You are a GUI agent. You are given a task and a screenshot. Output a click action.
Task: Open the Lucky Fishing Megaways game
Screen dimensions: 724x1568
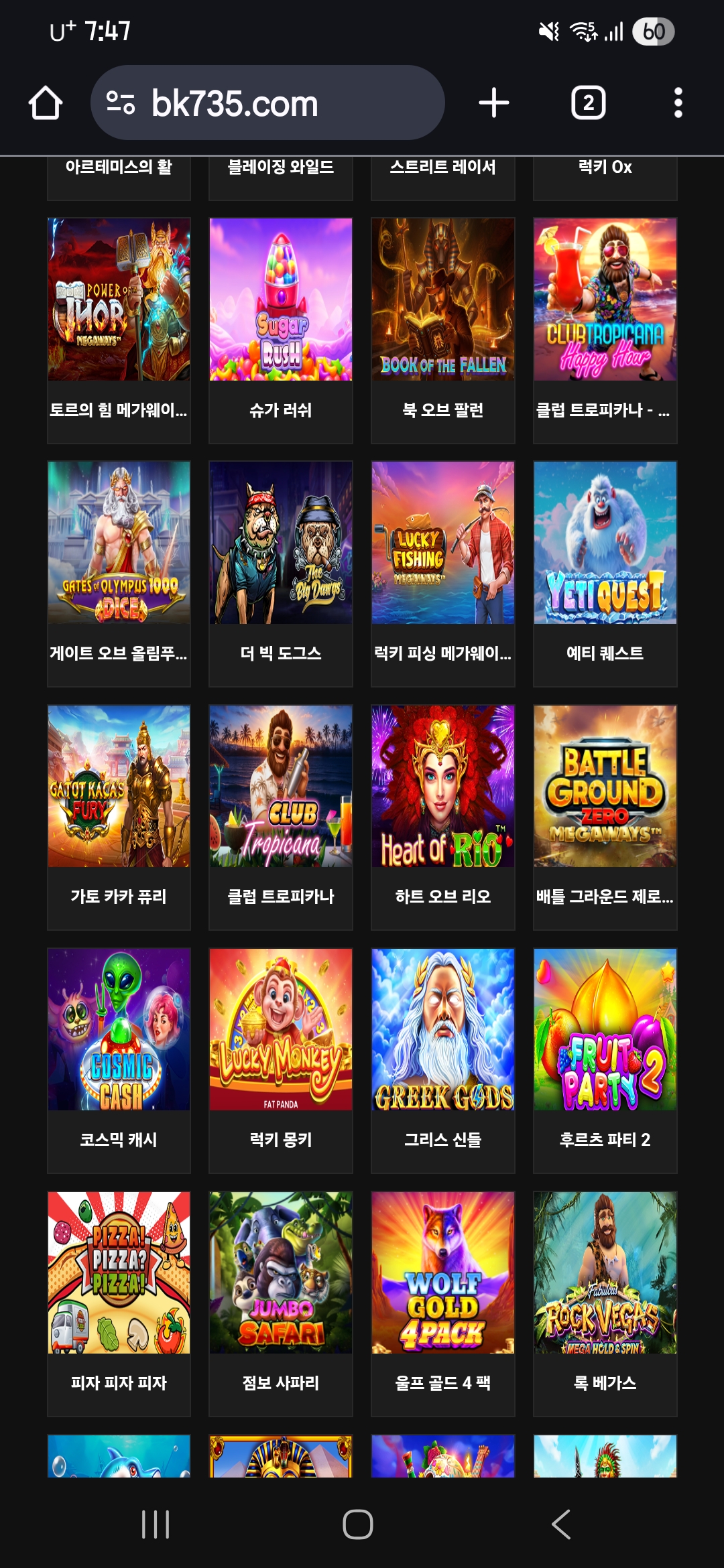pos(443,543)
